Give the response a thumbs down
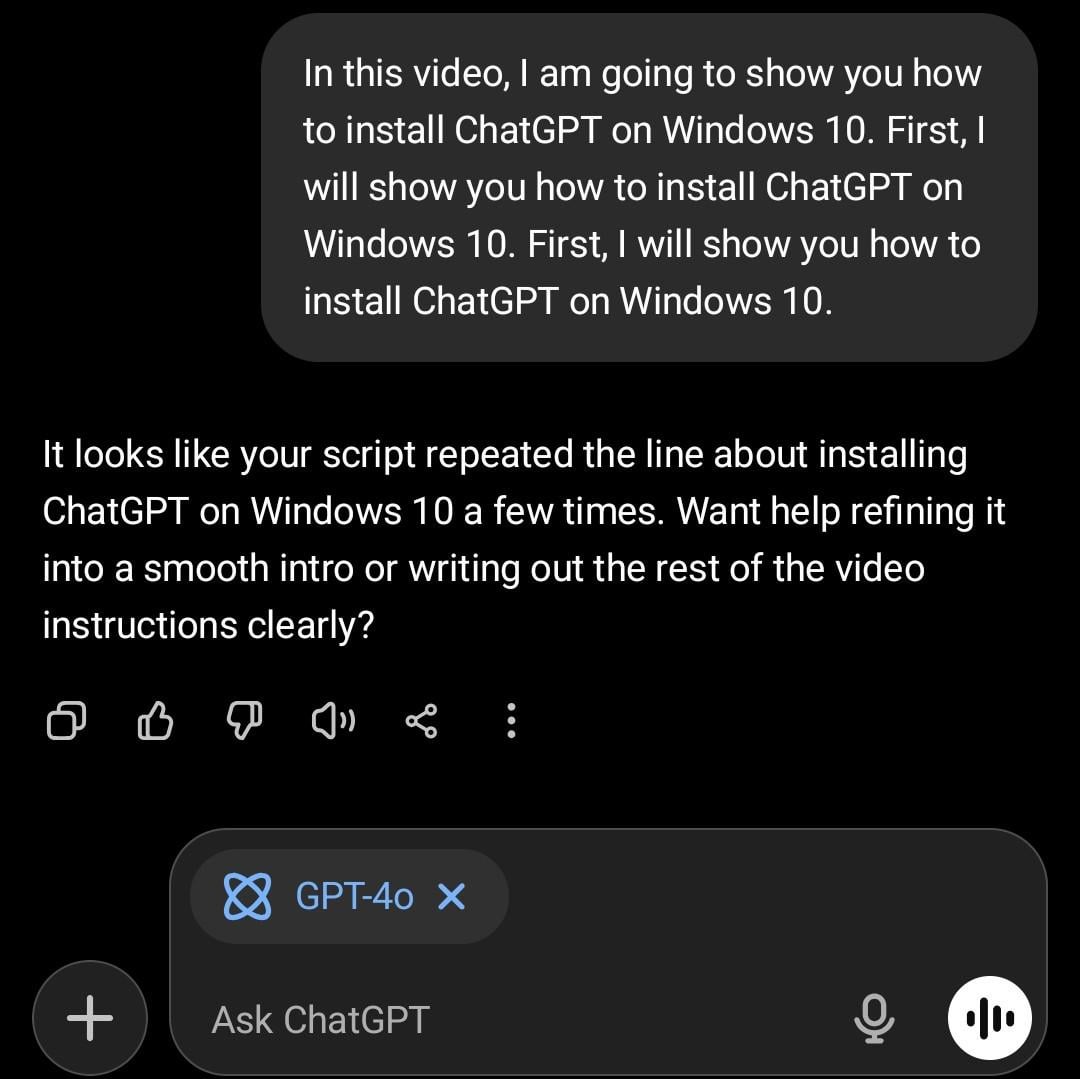Viewport: 1080px width, 1079px height. [x=244, y=720]
